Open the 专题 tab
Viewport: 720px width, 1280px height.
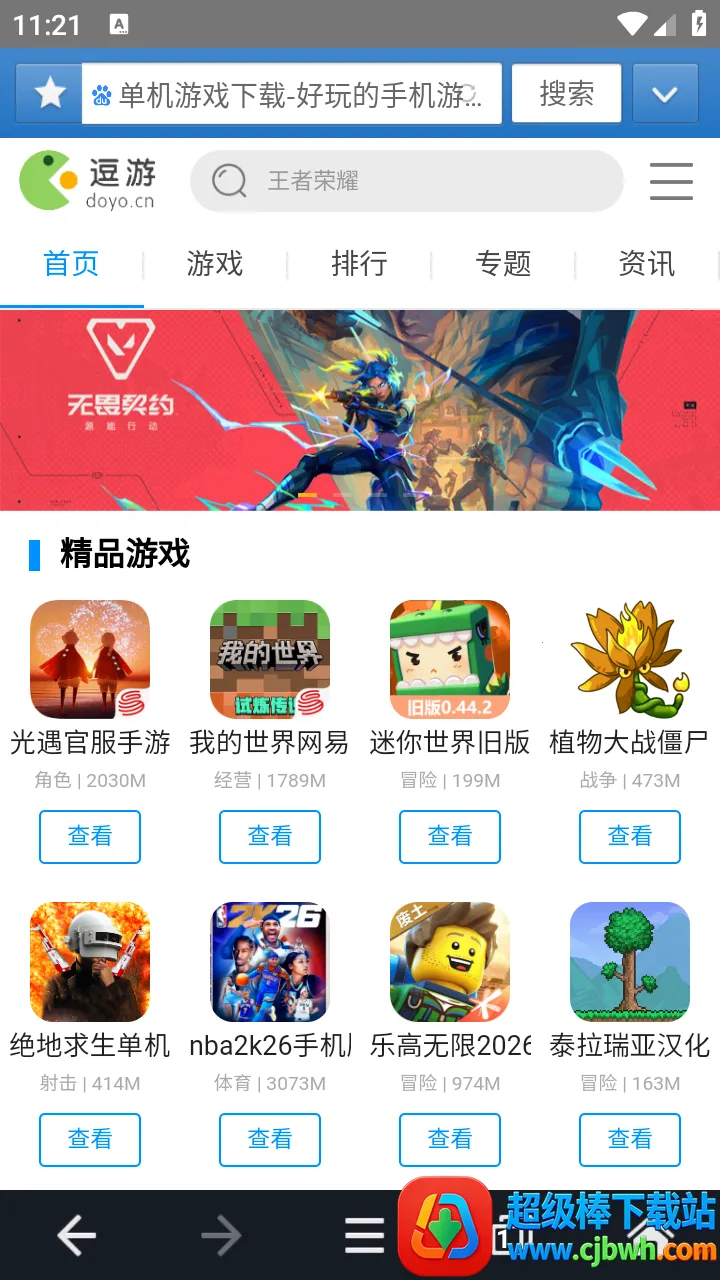(x=503, y=264)
